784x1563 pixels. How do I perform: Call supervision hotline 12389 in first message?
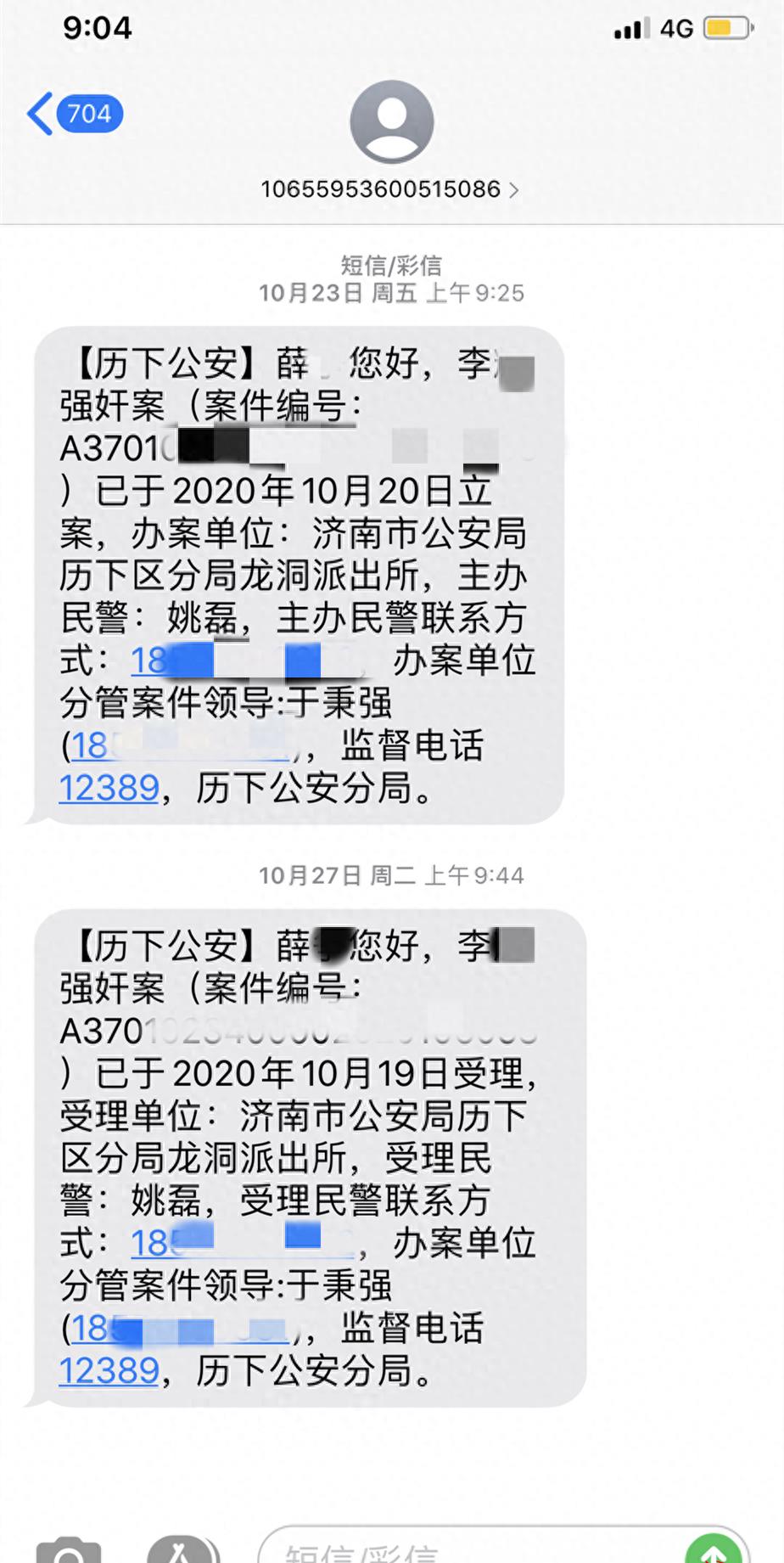click(x=109, y=788)
